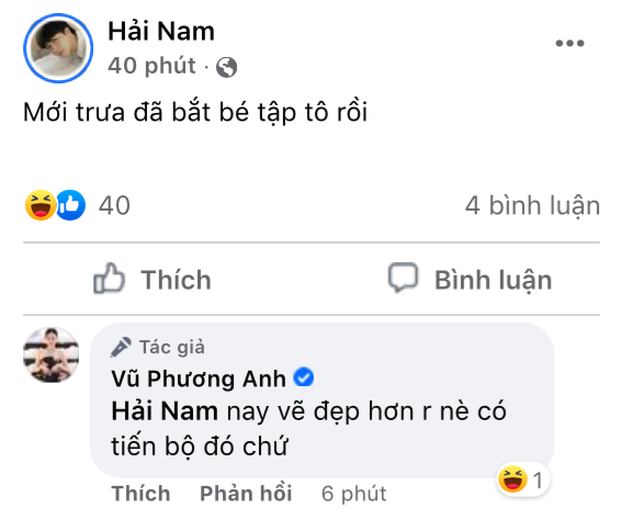
Task: Like the post with Thích button
Action: (x=152, y=279)
